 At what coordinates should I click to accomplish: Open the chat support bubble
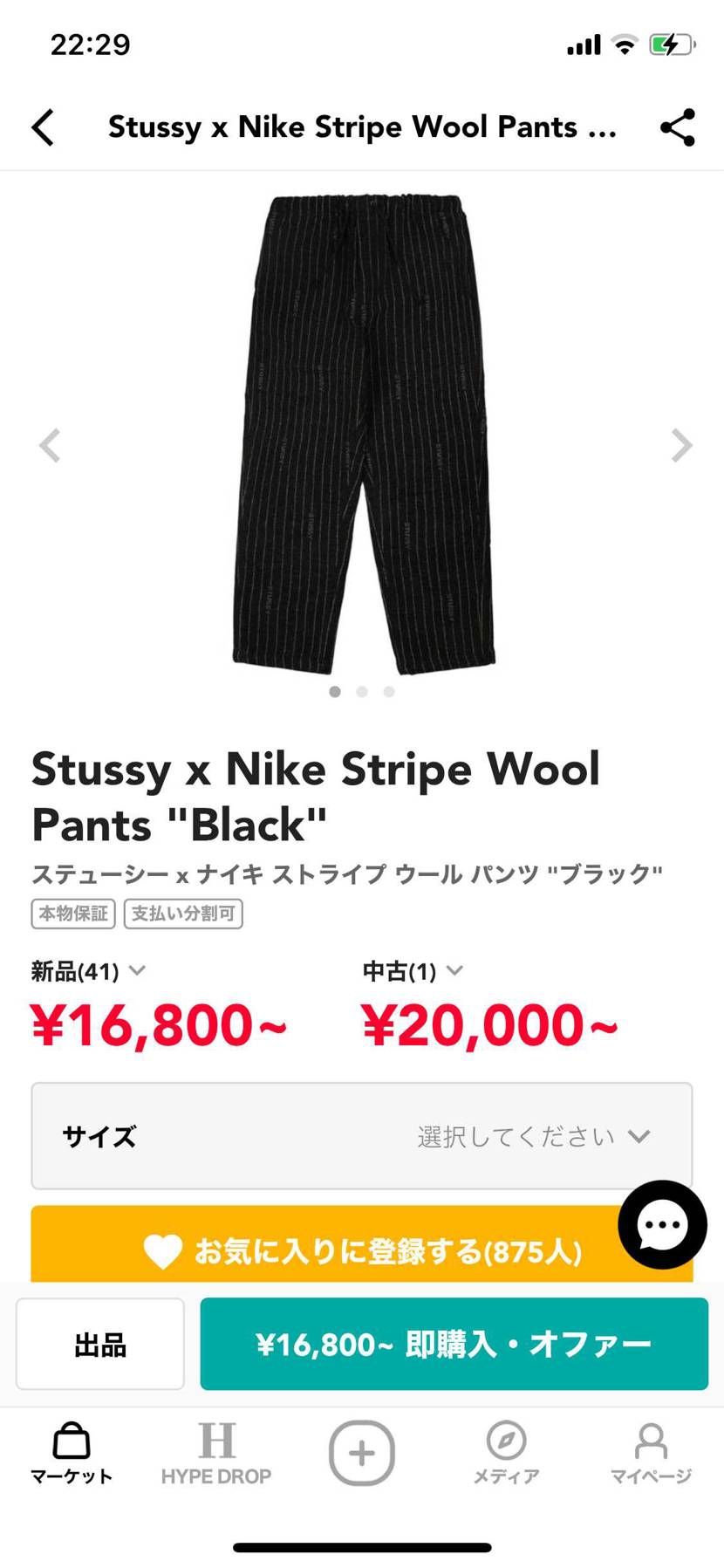click(662, 1225)
